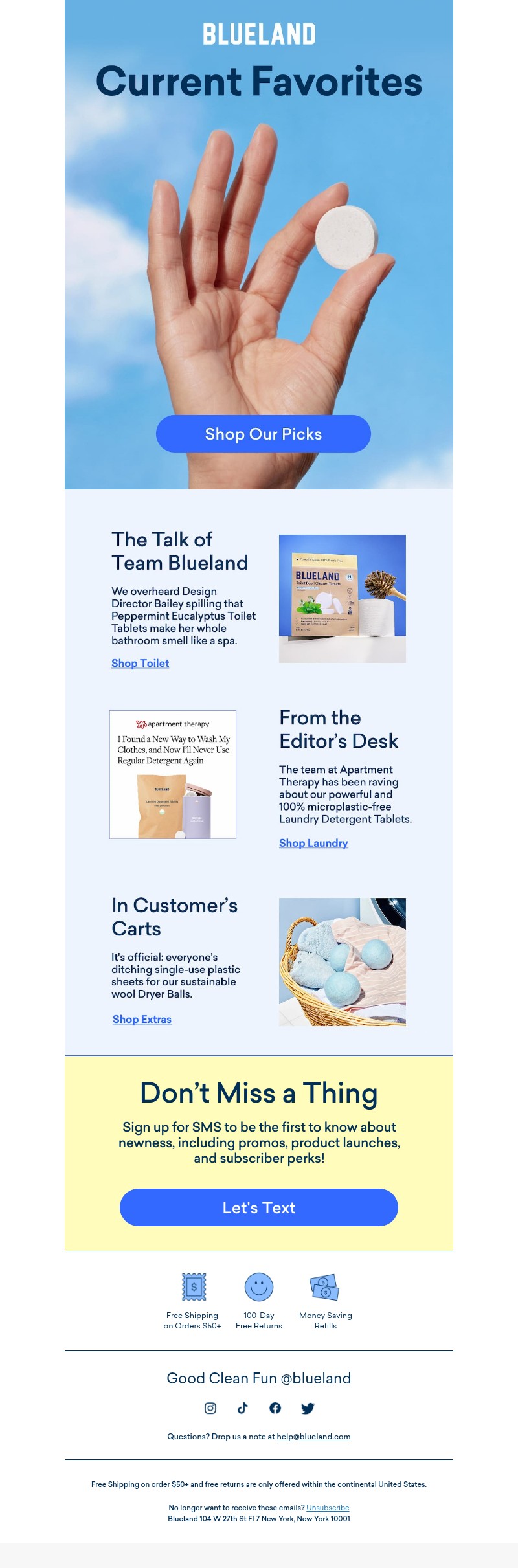Open the toilet tablets product image
The image size is (518, 1568).
342,598
